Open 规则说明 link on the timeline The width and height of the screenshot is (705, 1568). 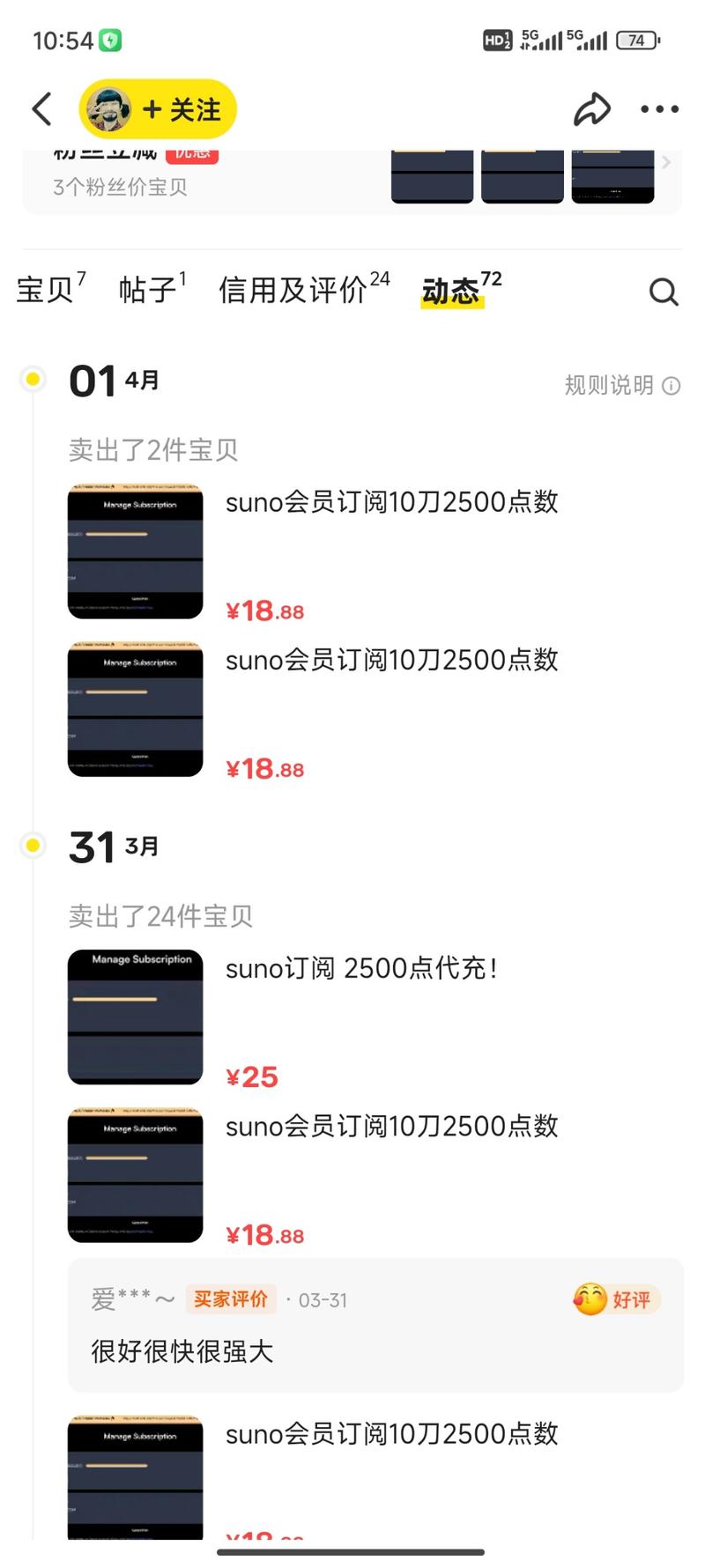[608, 385]
